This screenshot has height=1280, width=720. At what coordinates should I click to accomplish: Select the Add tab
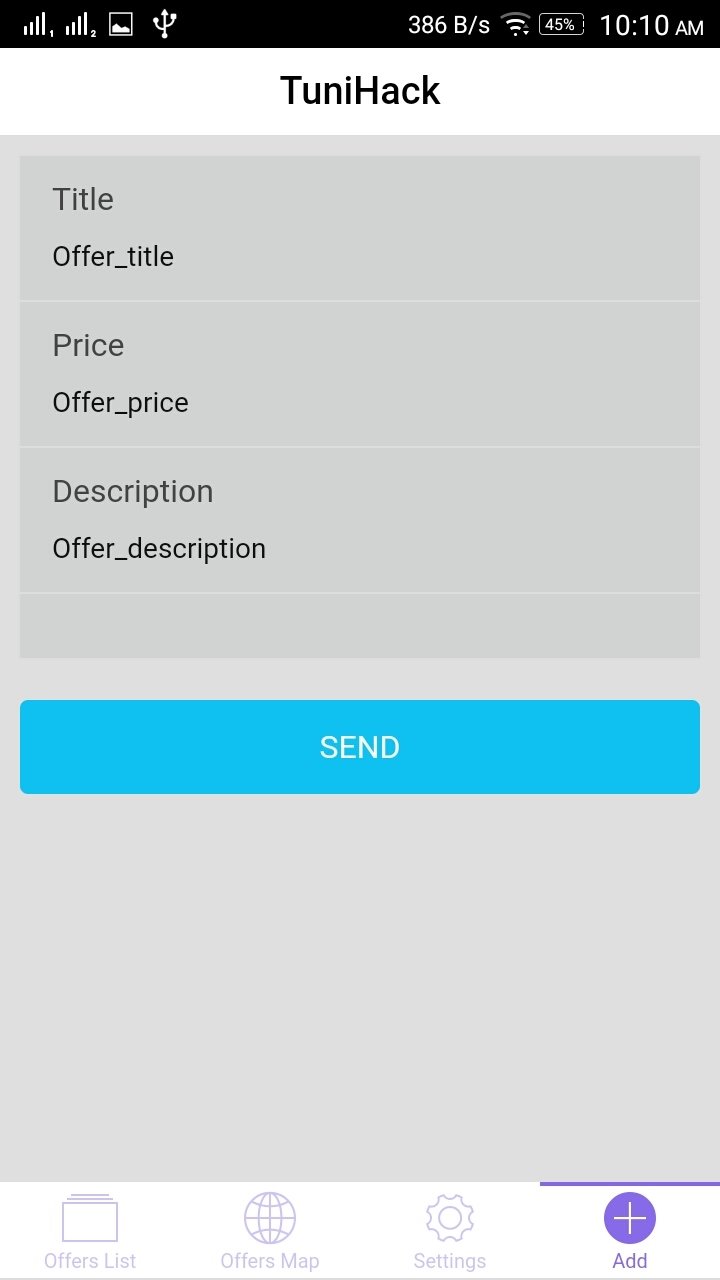point(630,1231)
